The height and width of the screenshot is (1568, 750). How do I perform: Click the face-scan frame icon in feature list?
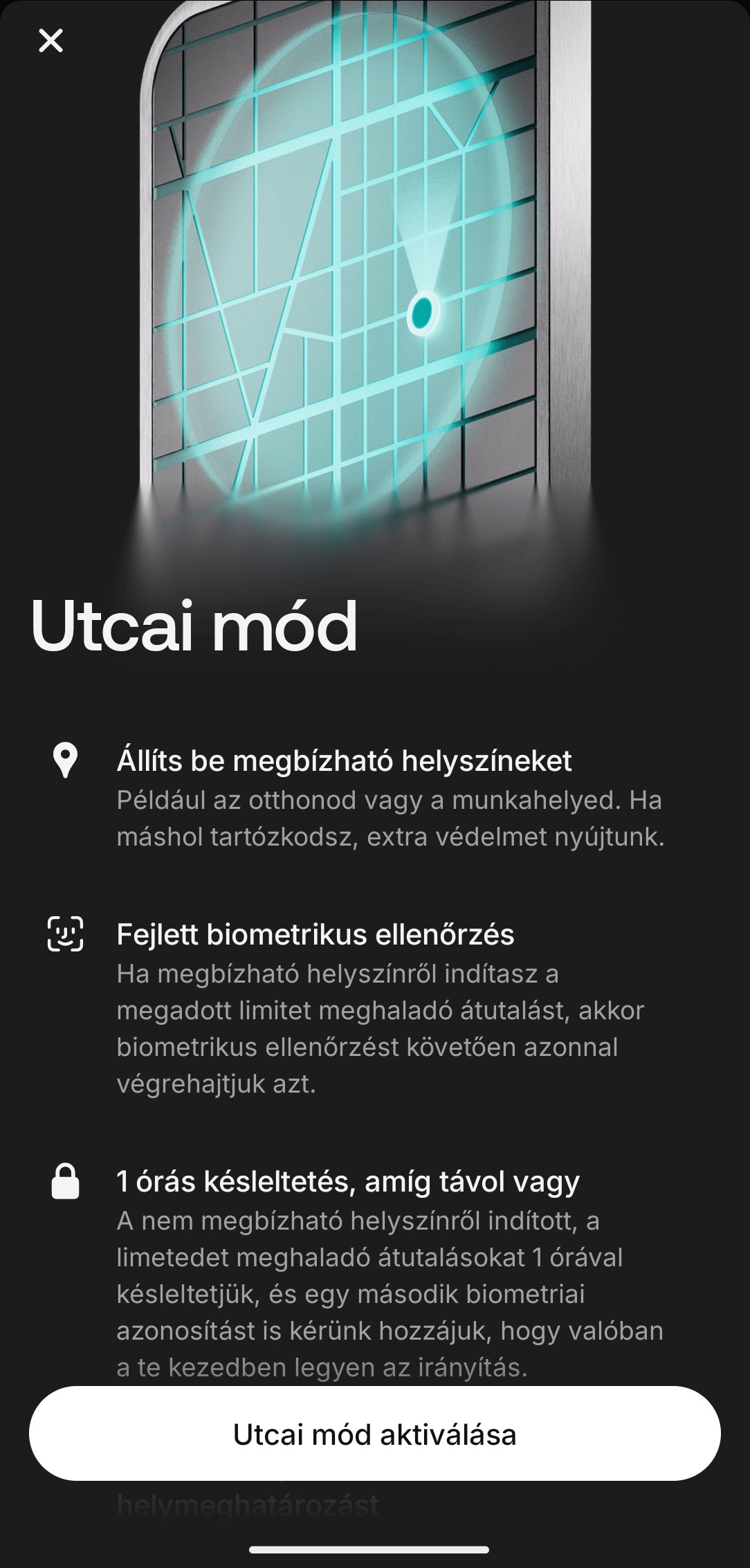(x=66, y=936)
